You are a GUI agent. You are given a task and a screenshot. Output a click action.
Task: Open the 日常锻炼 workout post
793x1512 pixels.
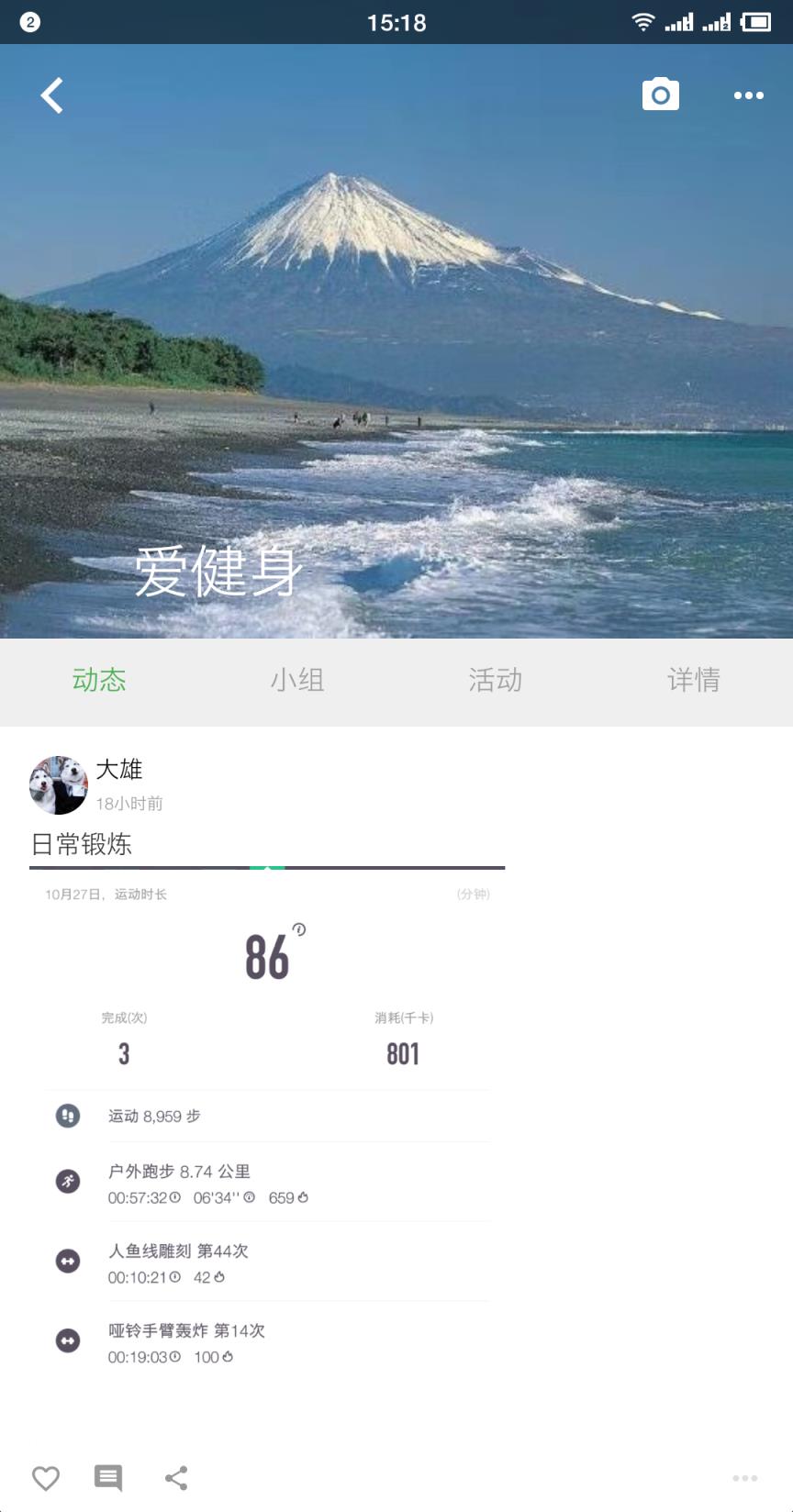coord(81,845)
